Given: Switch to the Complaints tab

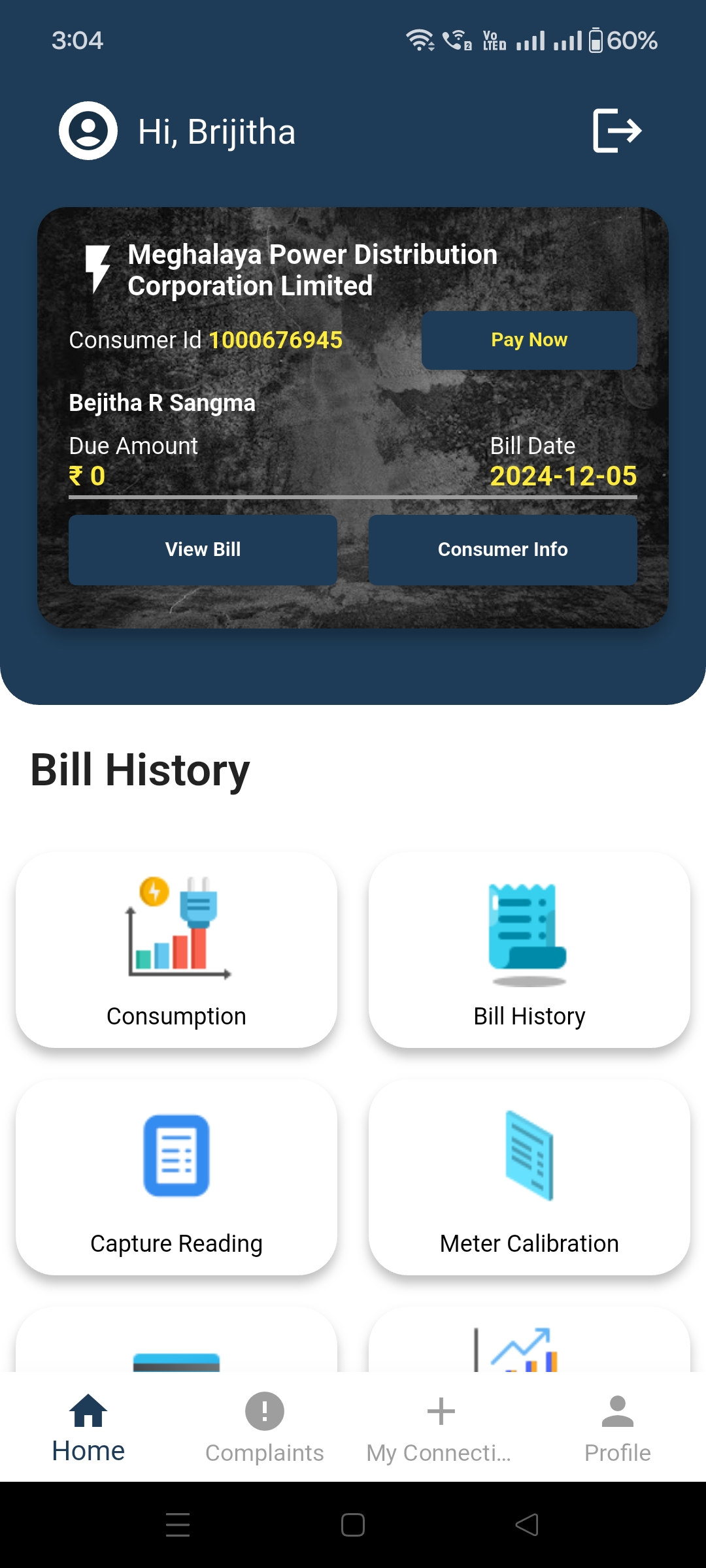Looking at the screenshot, I should [265, 1428].
